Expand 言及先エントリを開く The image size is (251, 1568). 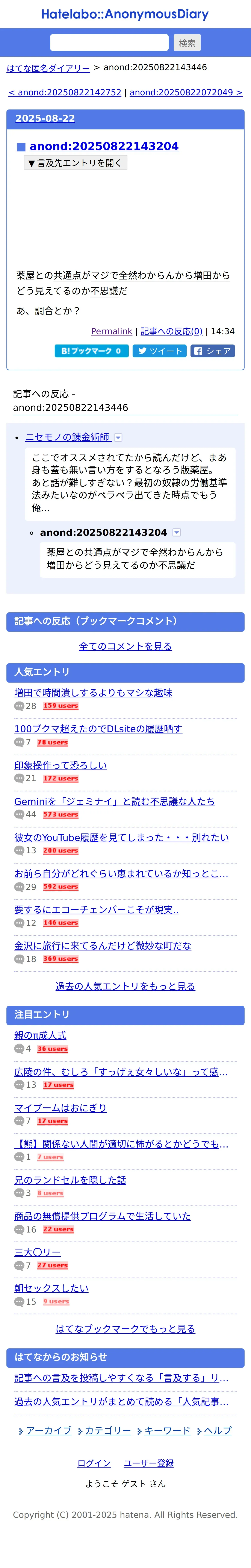[75, 163]
